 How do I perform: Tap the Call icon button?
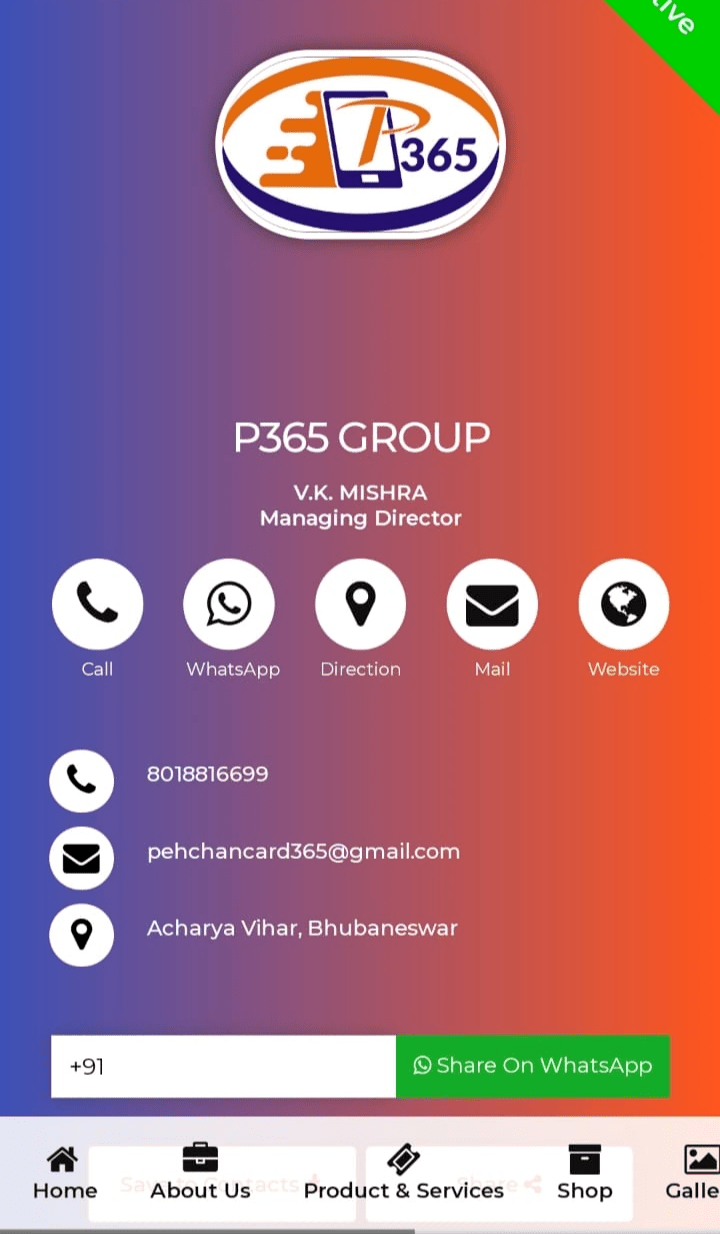coord(97,604)
